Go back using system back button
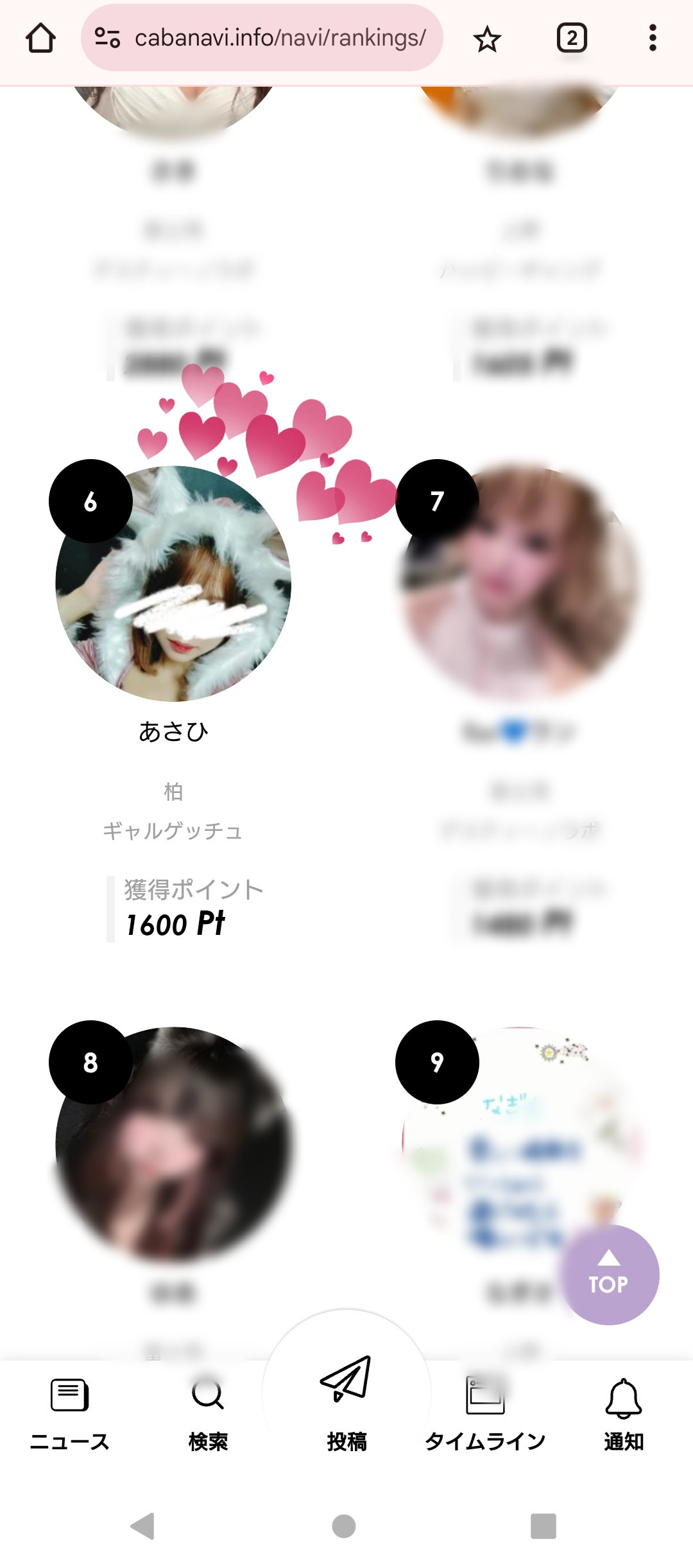Image resolution: width=693 pixels, height=1568 pixels. point(142,1526)
